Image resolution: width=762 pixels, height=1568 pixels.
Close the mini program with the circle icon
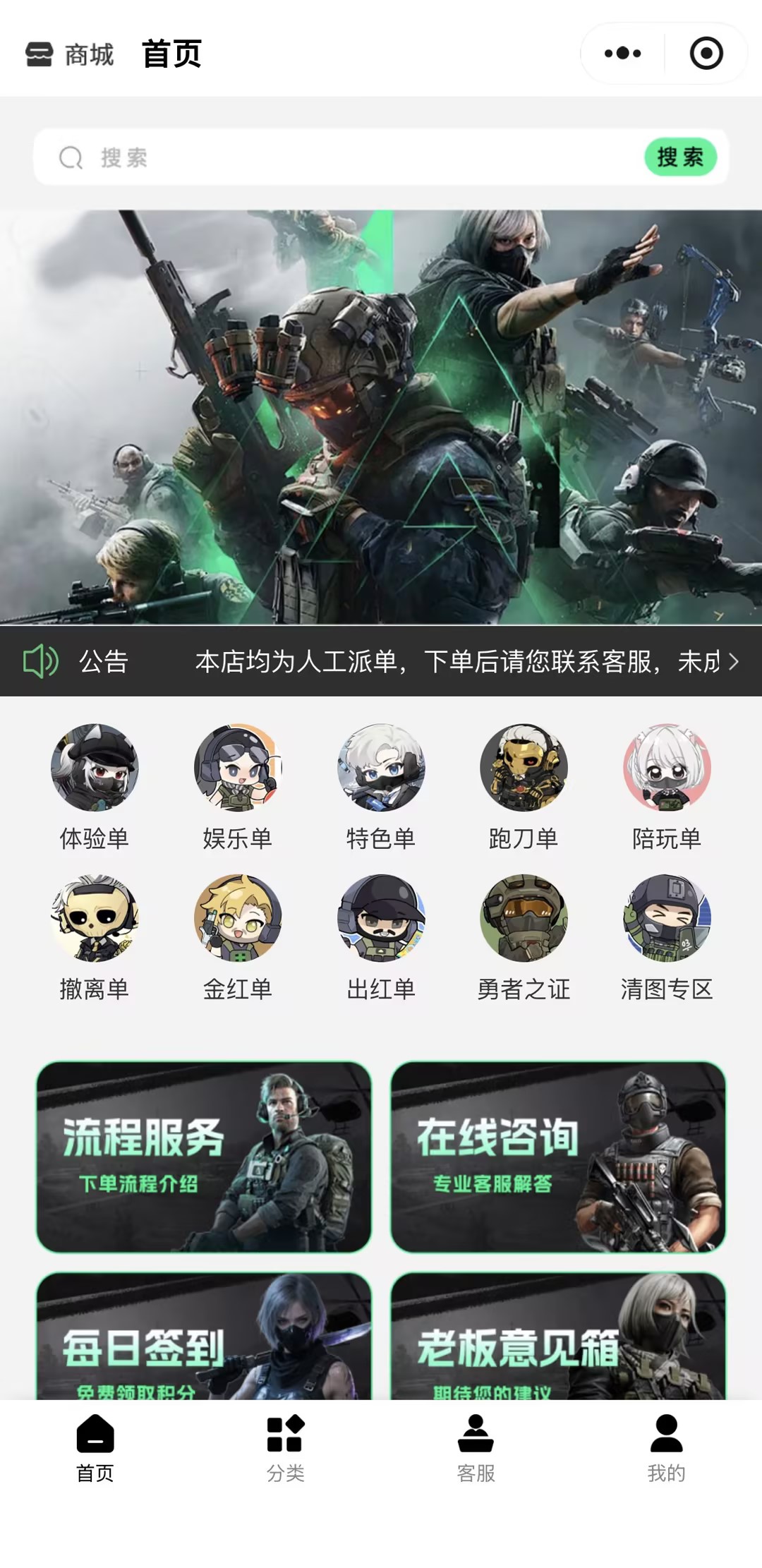(706, 54)
